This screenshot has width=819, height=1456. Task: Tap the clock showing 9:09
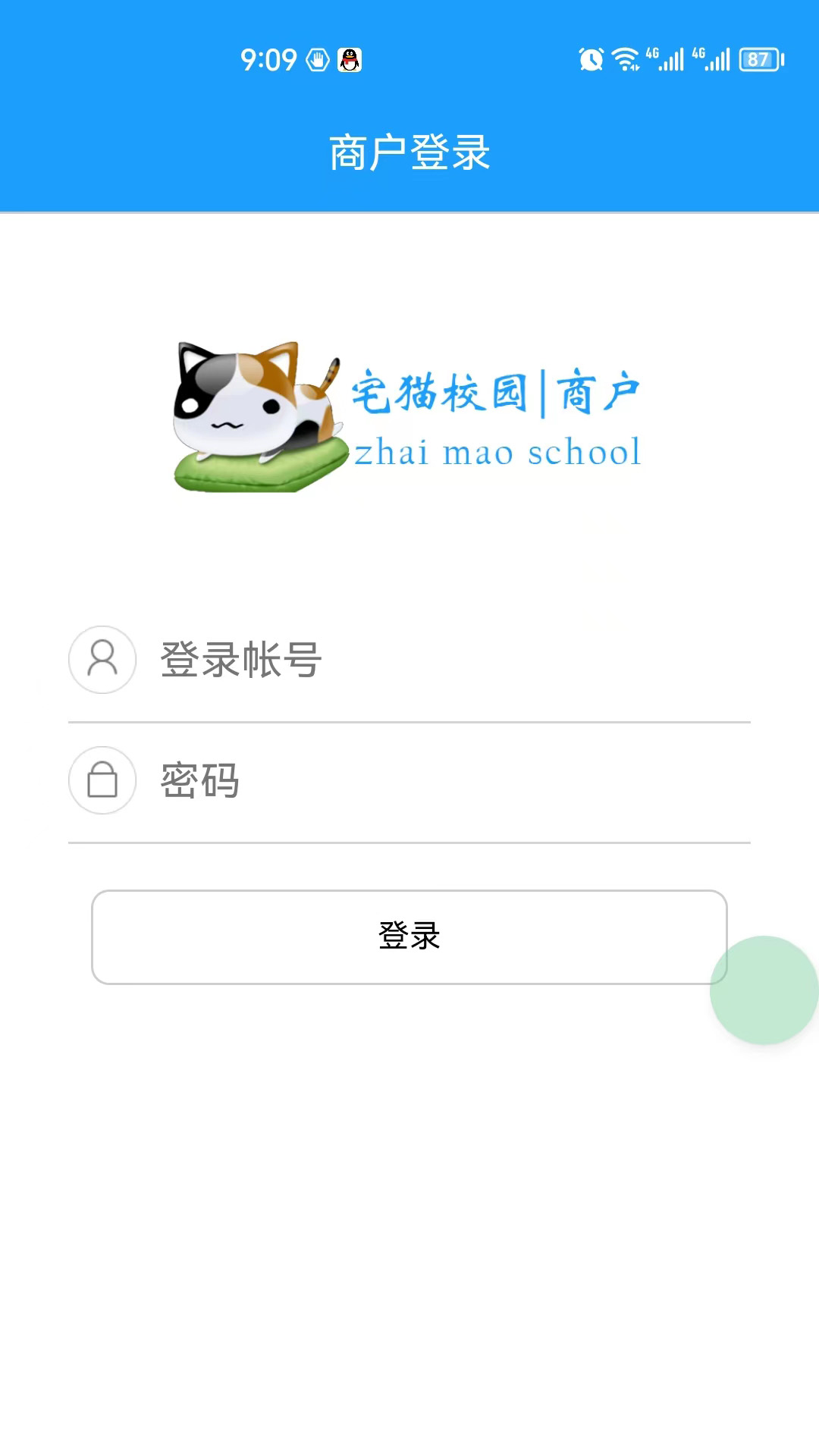point(269,59)
